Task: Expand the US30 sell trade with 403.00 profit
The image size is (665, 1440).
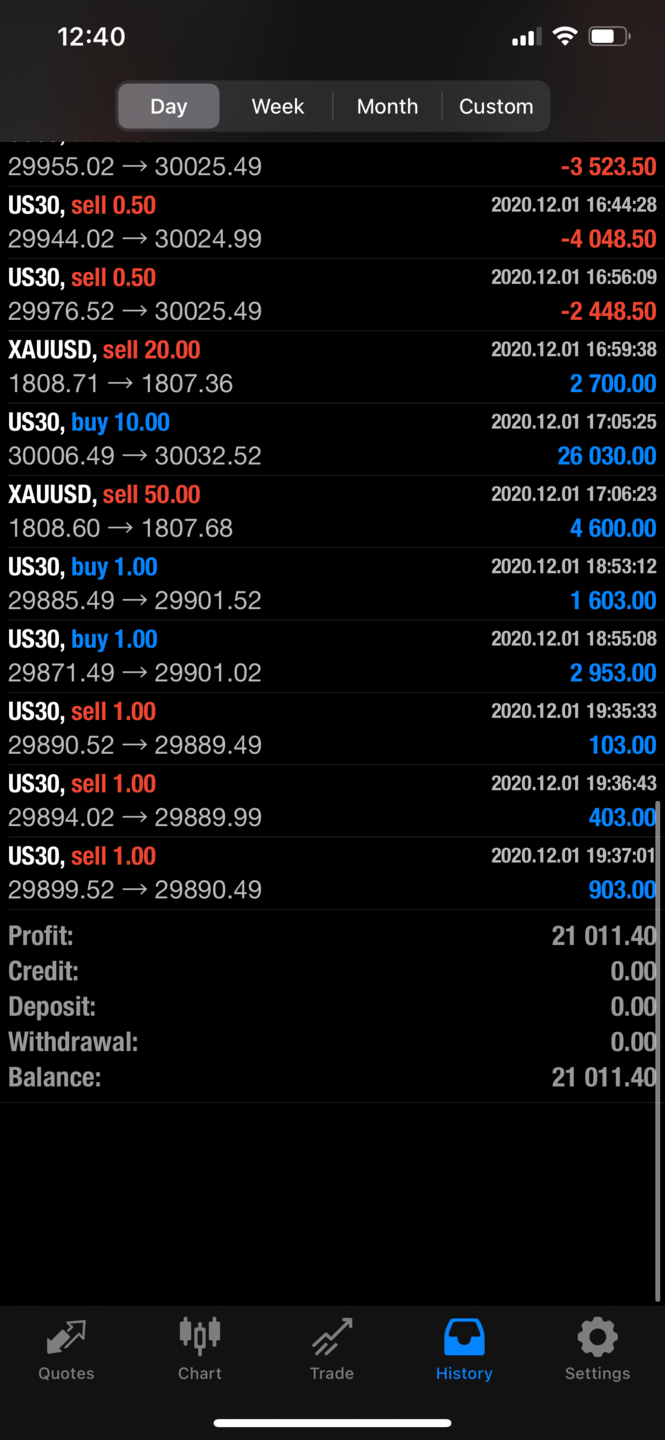Action: pos(332,800)
